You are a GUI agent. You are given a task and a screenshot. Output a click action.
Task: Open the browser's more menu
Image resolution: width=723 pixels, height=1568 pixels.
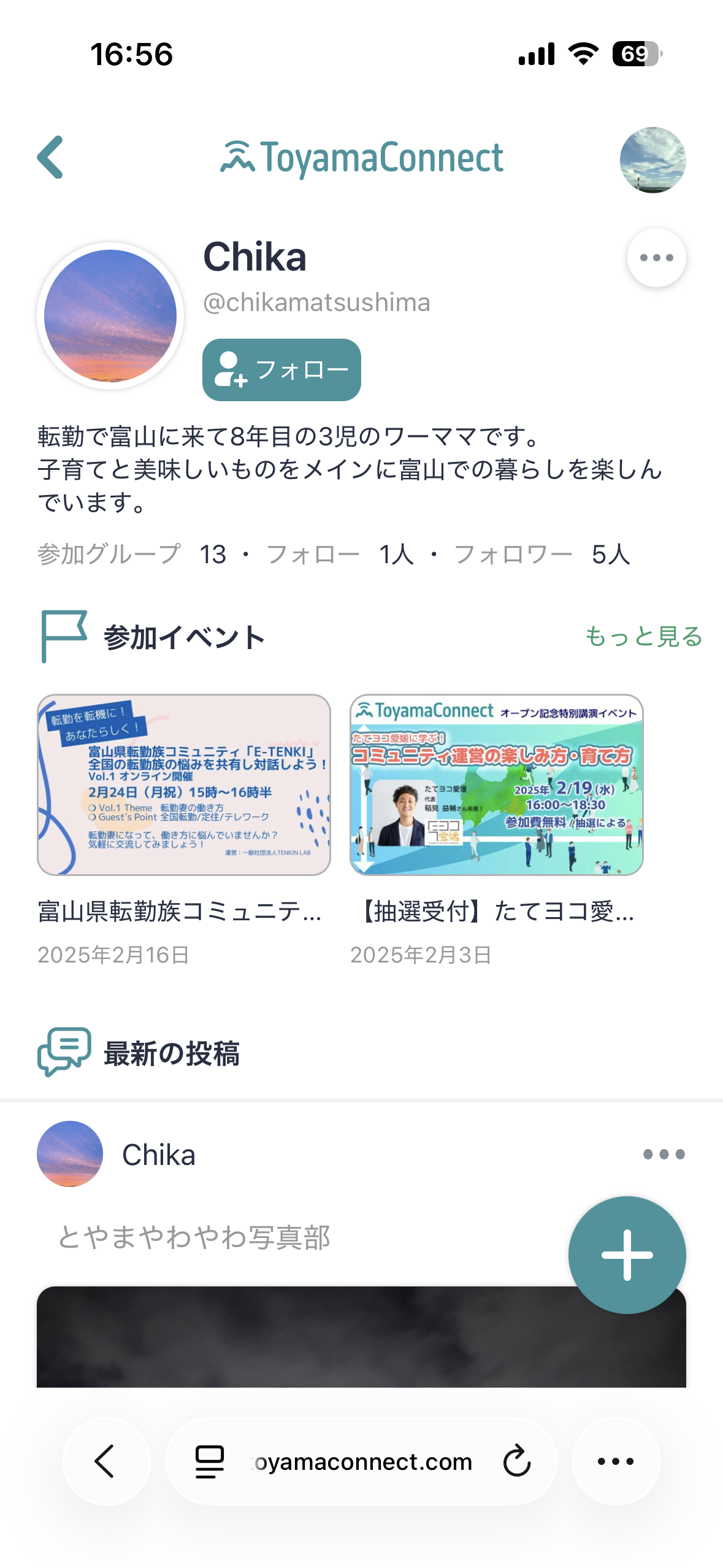click(616, 1461)
